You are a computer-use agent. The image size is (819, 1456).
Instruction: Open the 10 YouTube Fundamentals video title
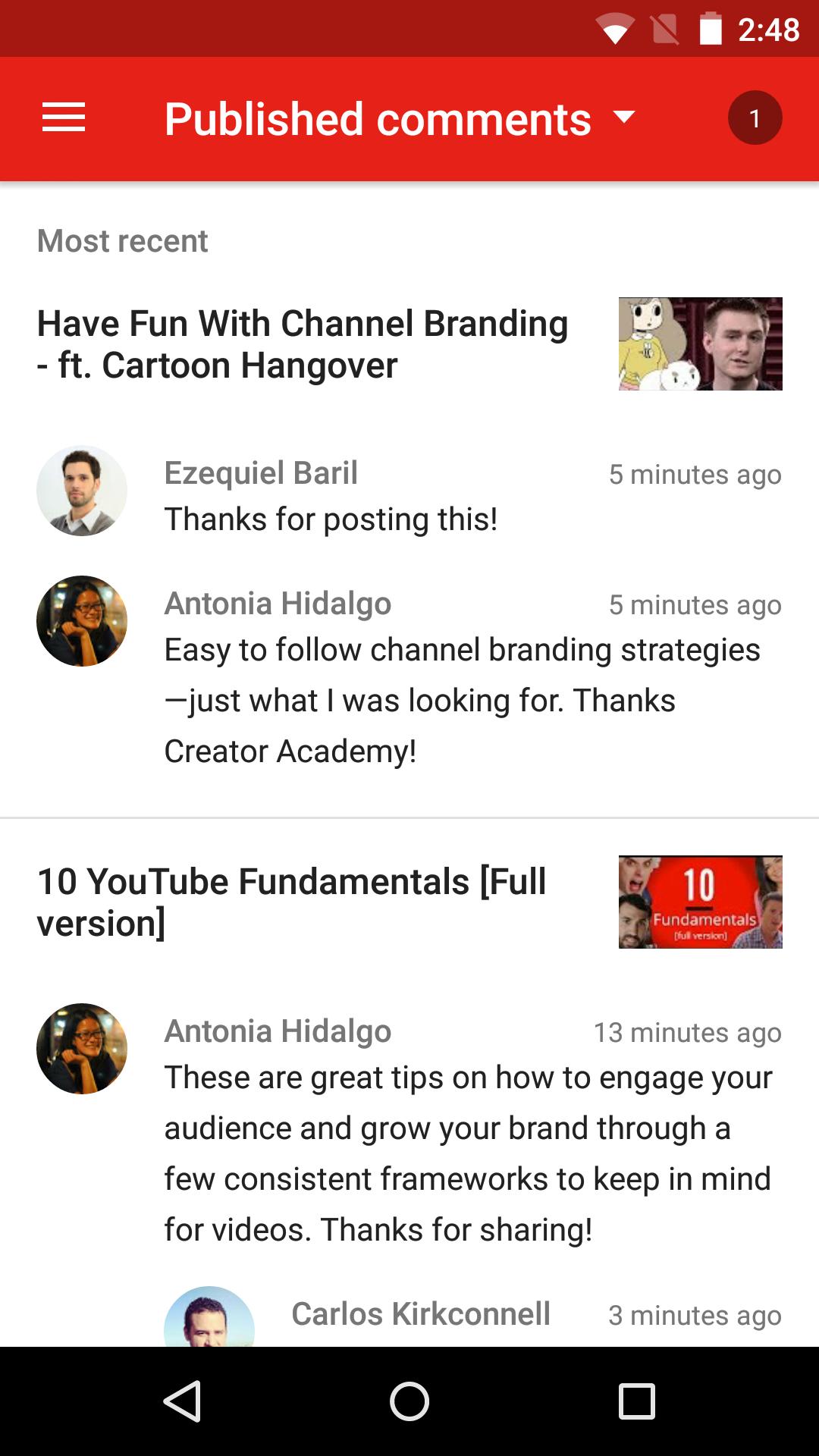(x=290, y=902)
